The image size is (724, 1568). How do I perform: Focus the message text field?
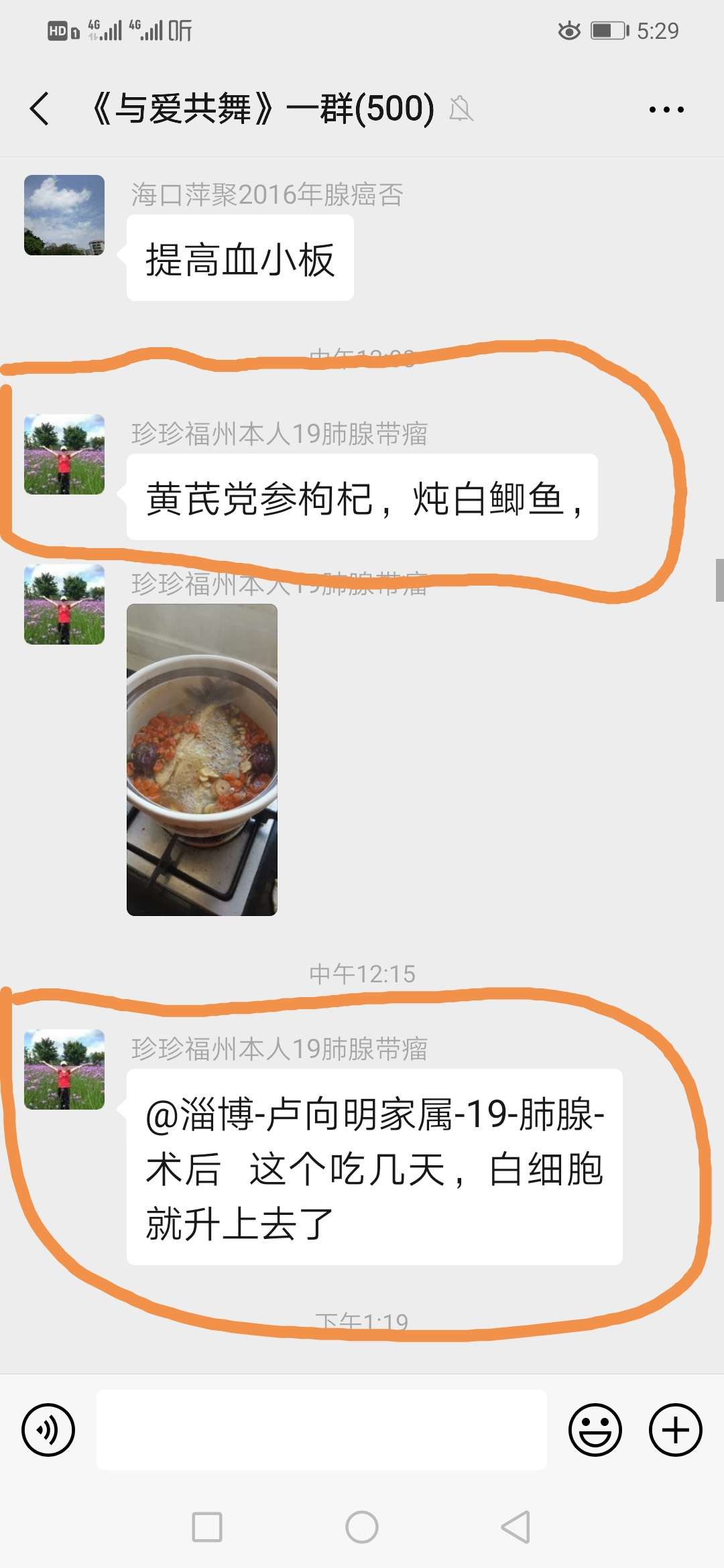point(322,1430)
